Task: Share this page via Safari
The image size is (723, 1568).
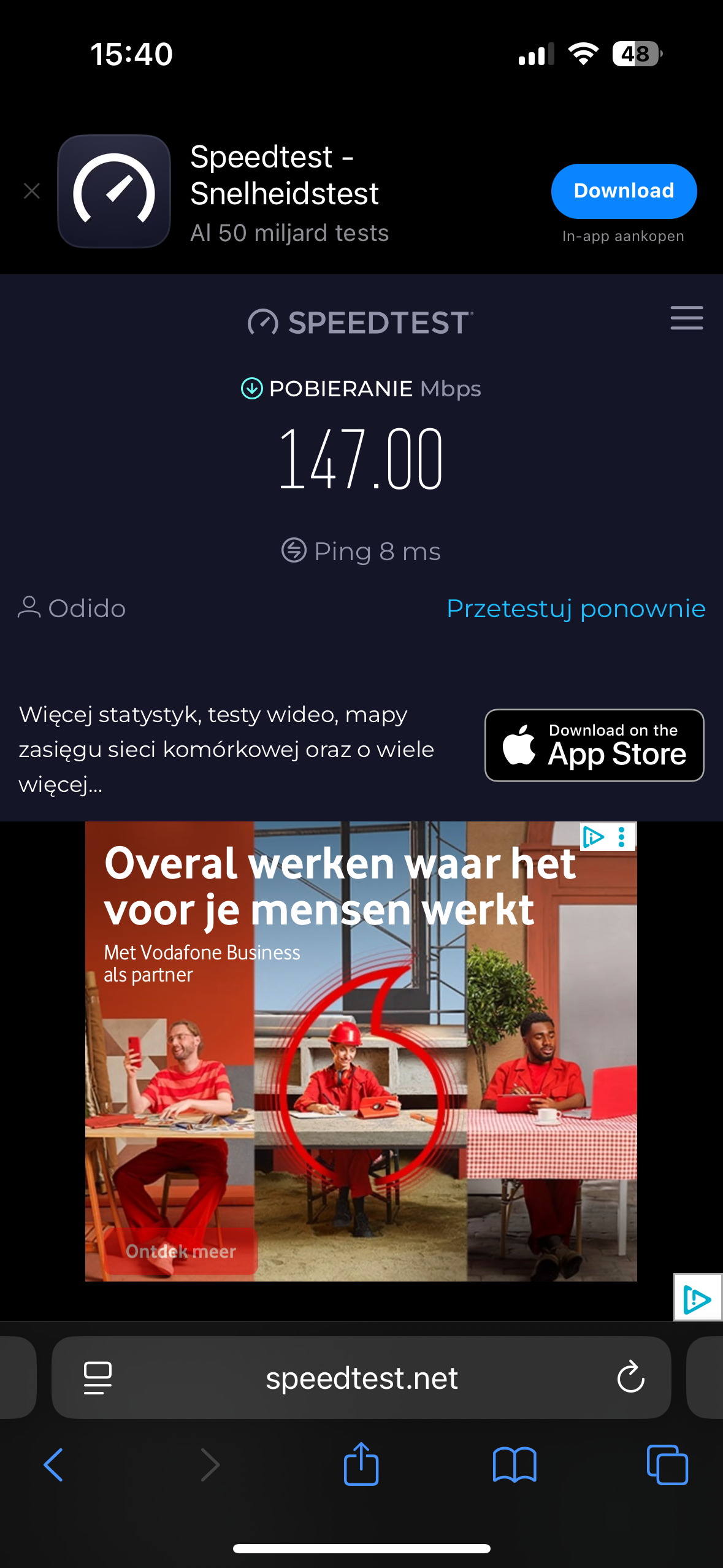Action: pyautogui.click(x=361, y=1465)
